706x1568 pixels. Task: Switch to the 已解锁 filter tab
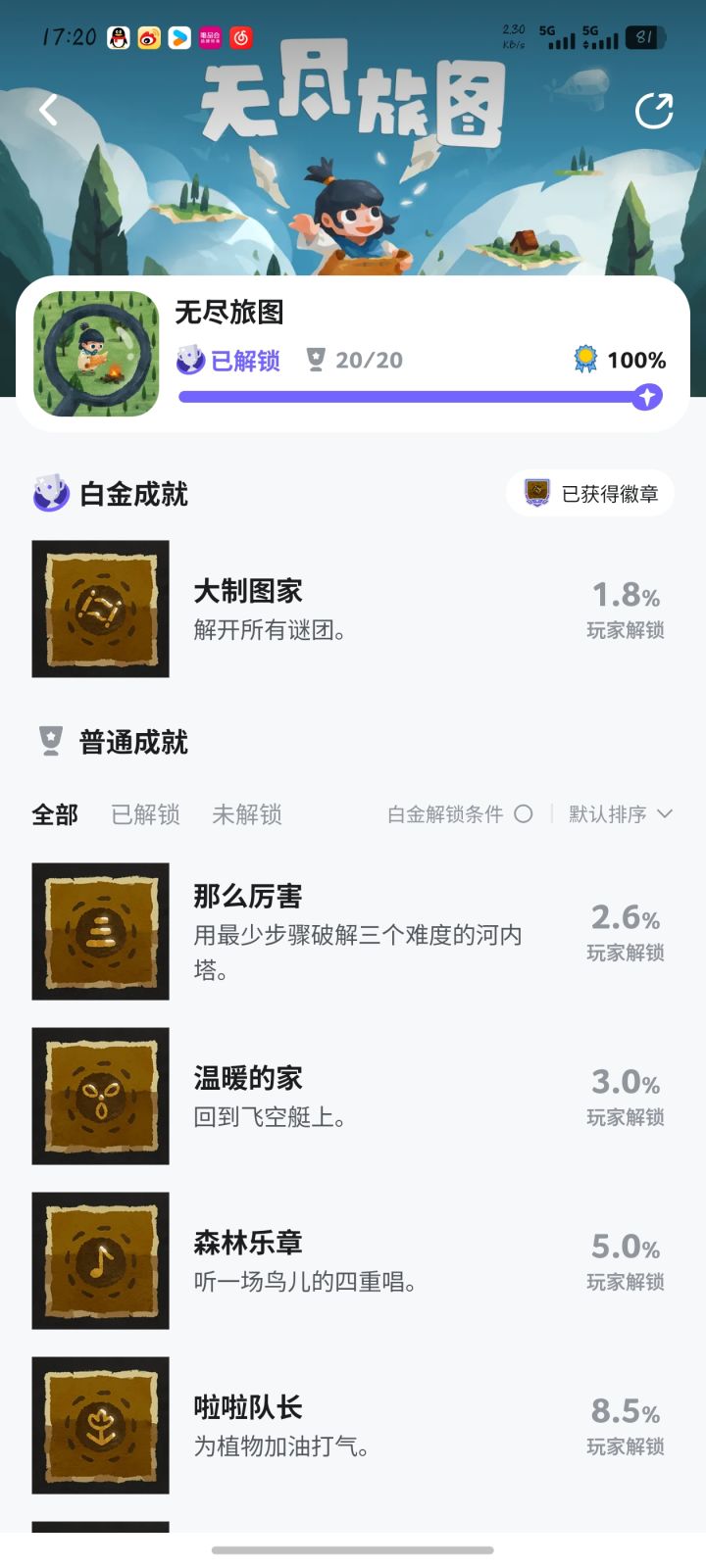coord(145,814)
